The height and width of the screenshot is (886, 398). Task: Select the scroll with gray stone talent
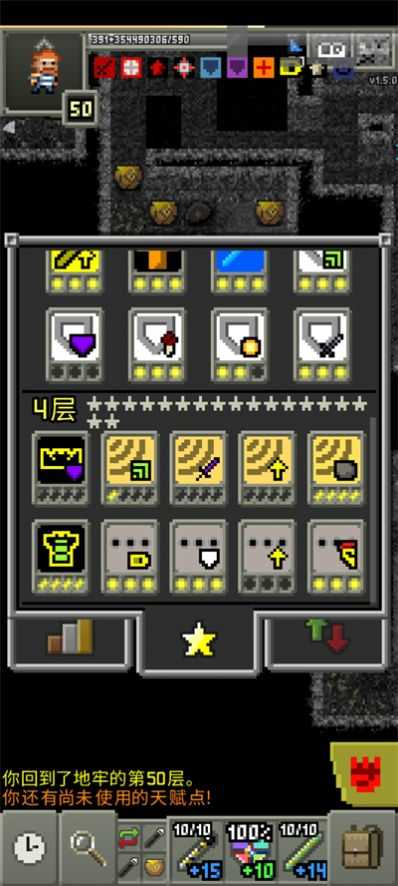point(336,468)
